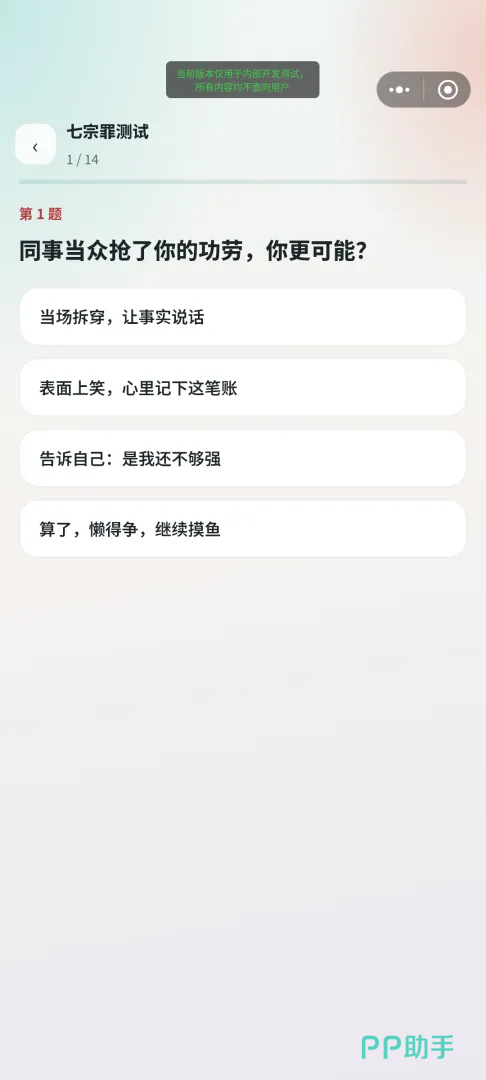Go back using the arrow button
This screenshot has height=1080, width=486.
click(35, 144)
